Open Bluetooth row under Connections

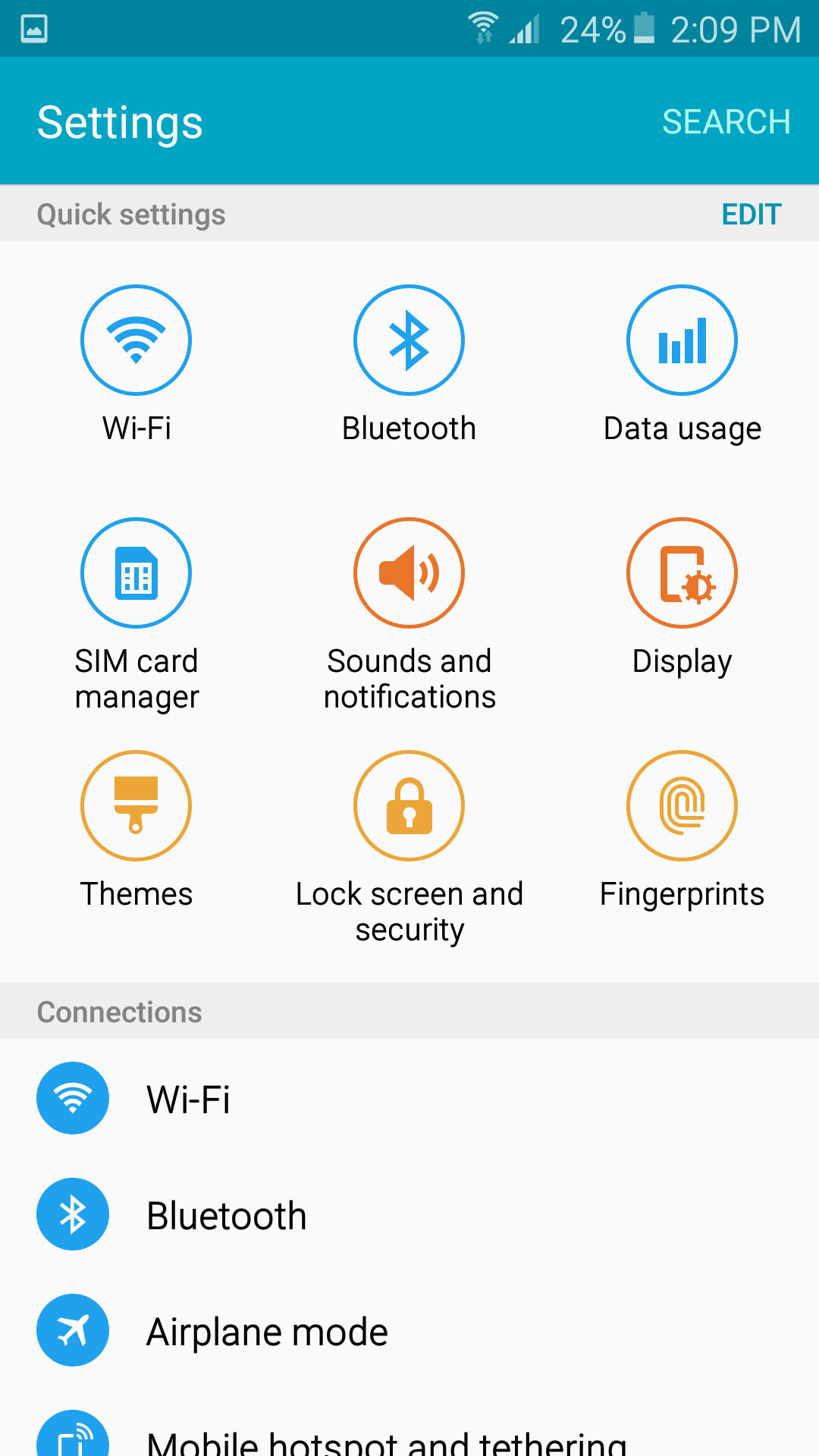[x=409, y=1215]
